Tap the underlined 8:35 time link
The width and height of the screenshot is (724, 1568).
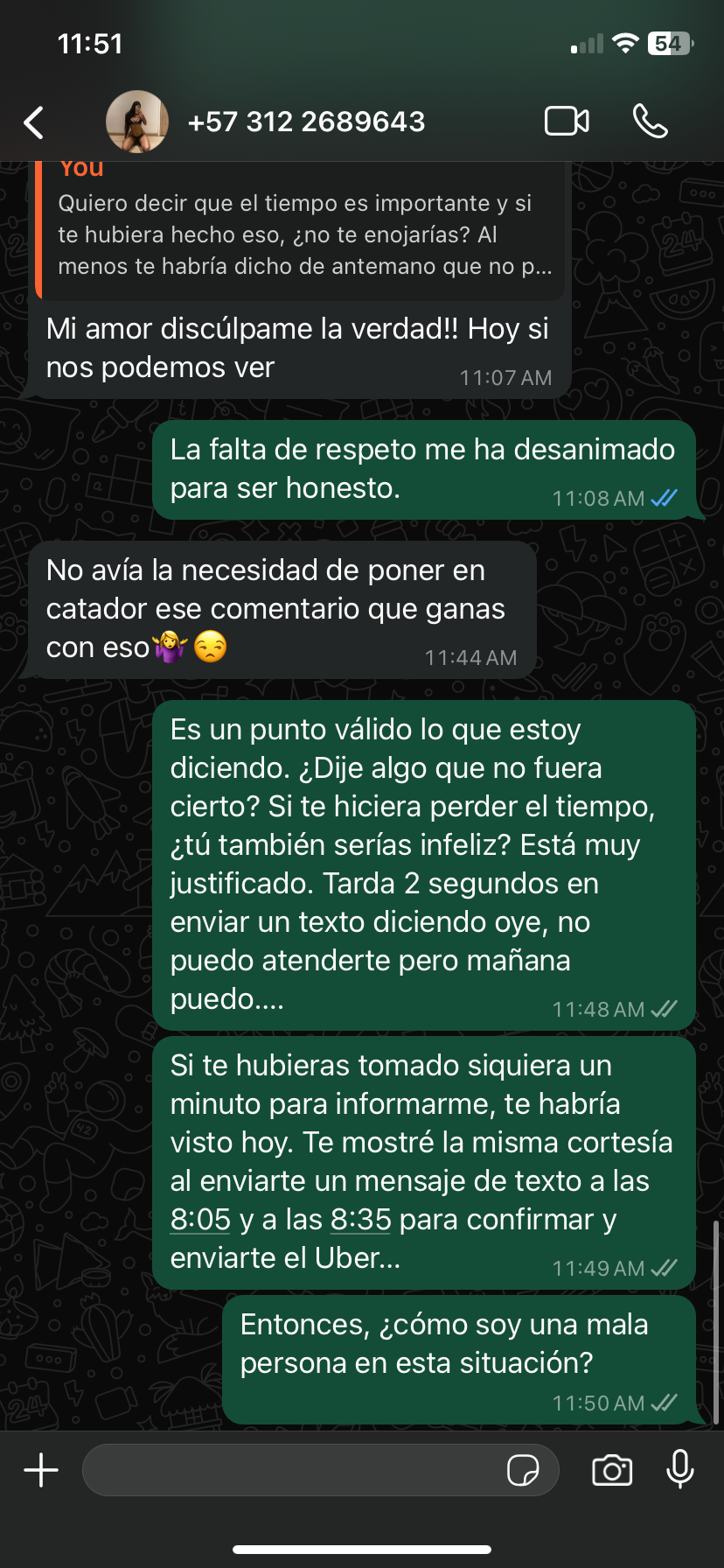360,1219
